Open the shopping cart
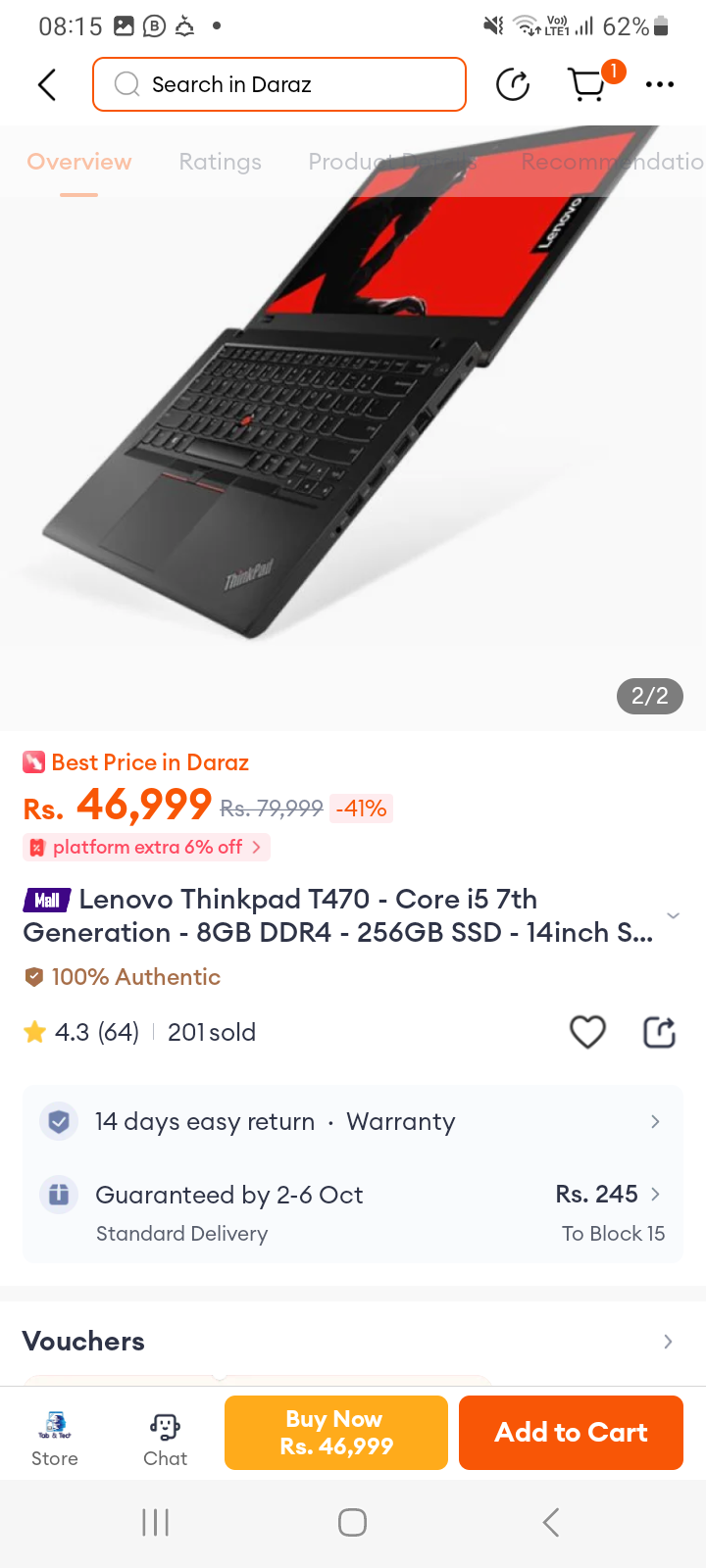Viewport: 706px width, 1568px height. (588, 85)
